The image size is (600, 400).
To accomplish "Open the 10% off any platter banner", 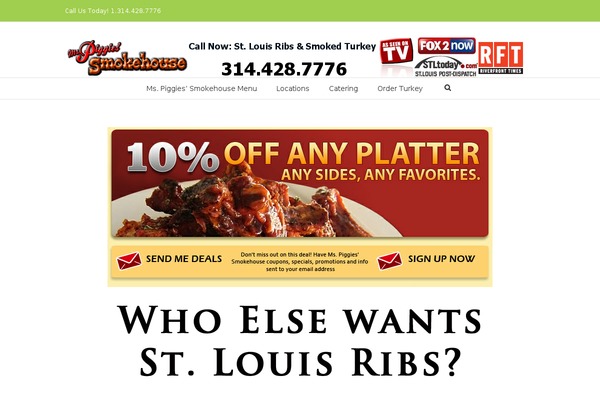I will tap(300, 183).
